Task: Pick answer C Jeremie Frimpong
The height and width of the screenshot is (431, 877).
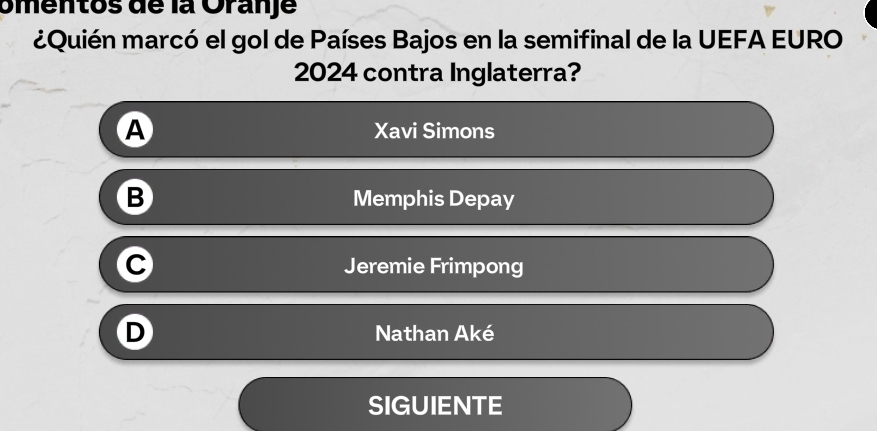Action: [x=435, y=266]
